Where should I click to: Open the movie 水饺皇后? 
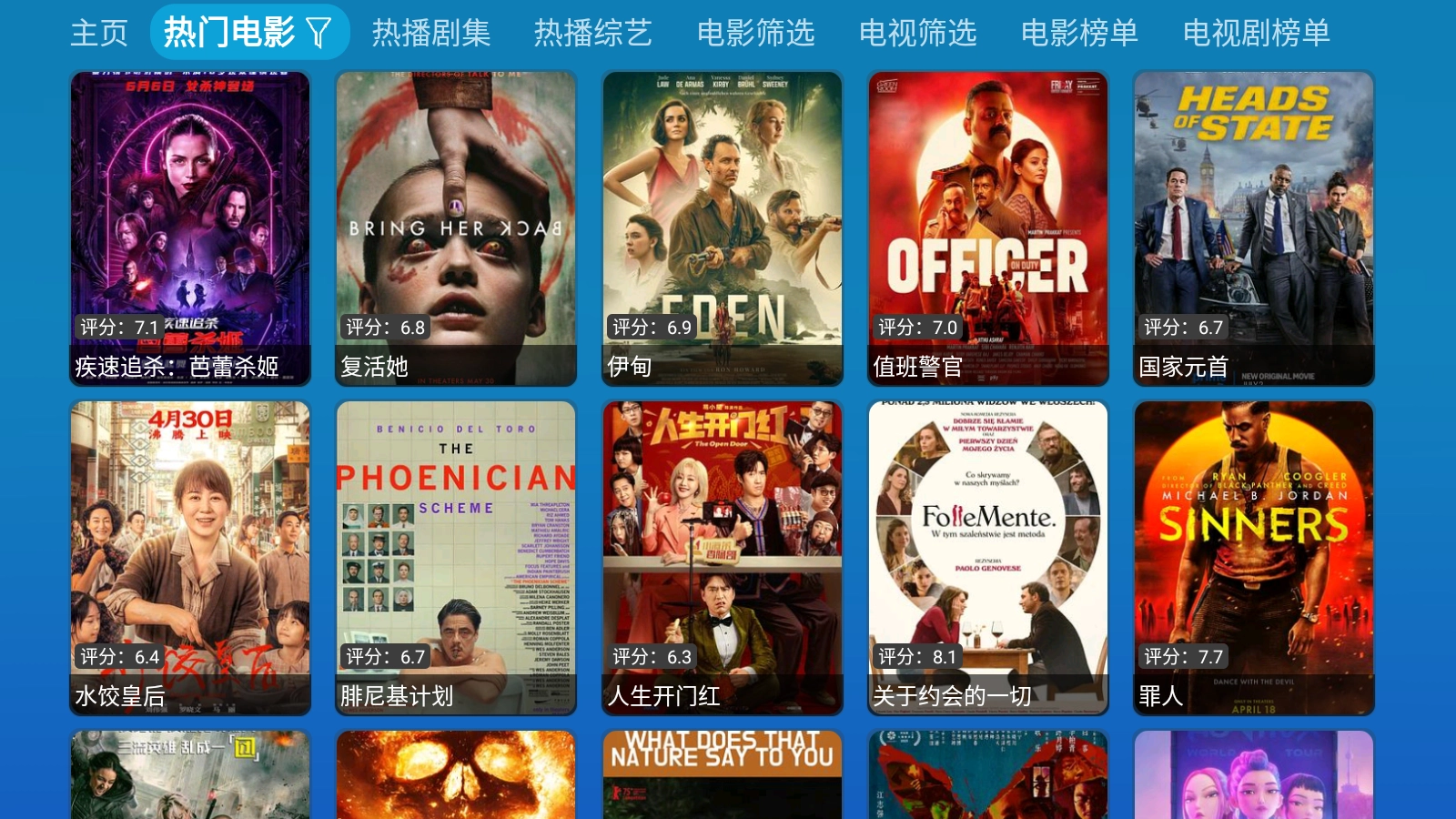[x=190, y=557]
